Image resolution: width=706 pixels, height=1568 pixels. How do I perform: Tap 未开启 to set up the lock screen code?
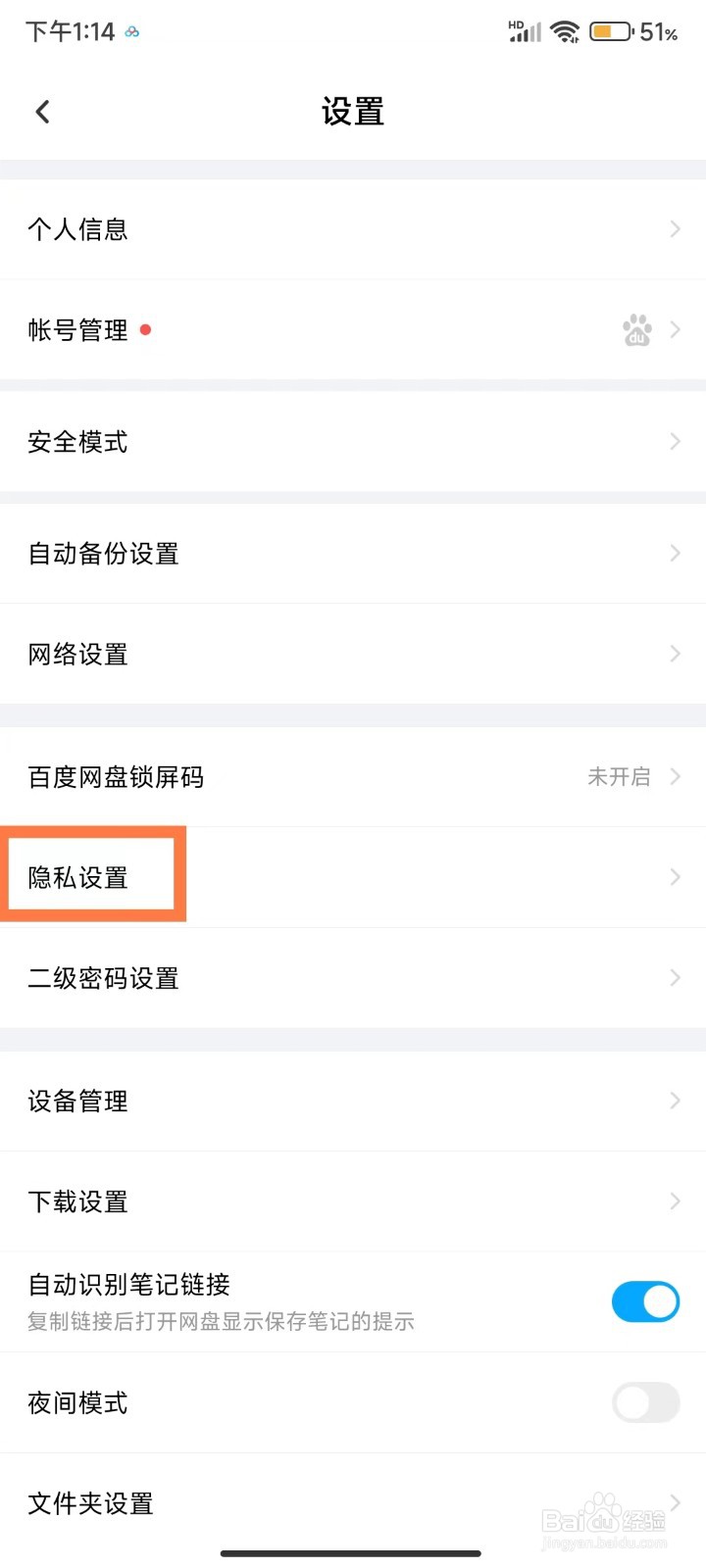[620, 776]
